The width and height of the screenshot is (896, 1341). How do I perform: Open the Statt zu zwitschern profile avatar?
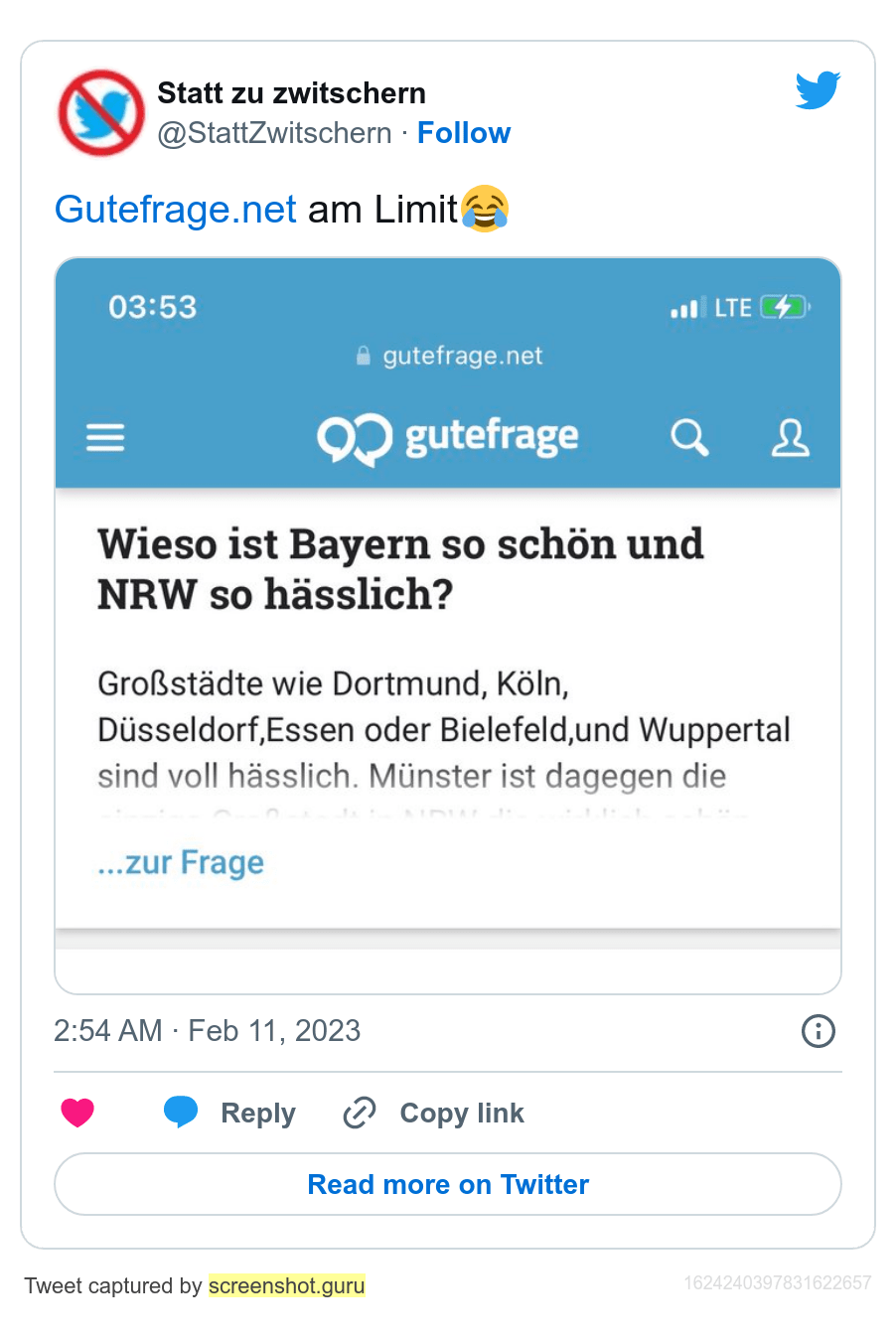[x=101, y=112]
